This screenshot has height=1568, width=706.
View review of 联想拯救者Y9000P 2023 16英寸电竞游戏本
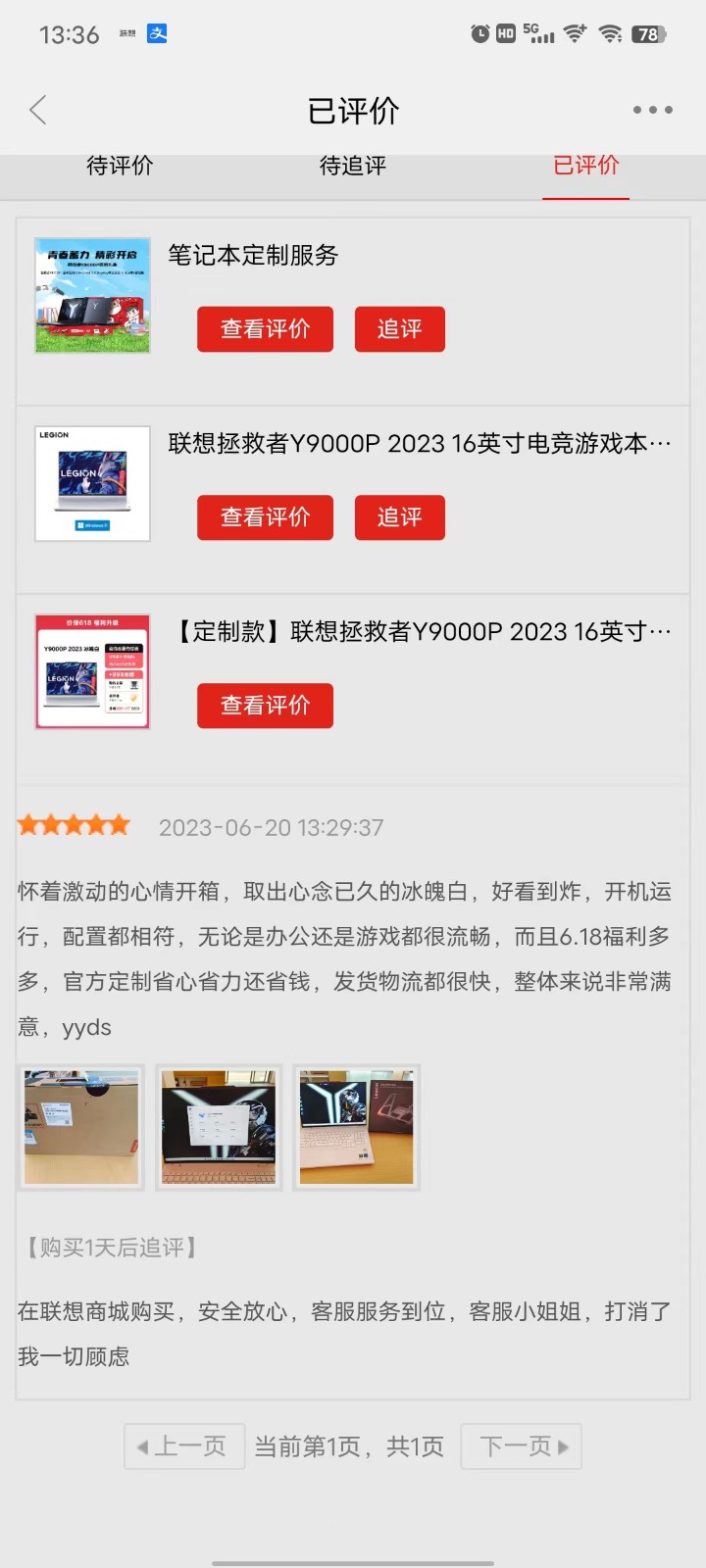[265, 517]
